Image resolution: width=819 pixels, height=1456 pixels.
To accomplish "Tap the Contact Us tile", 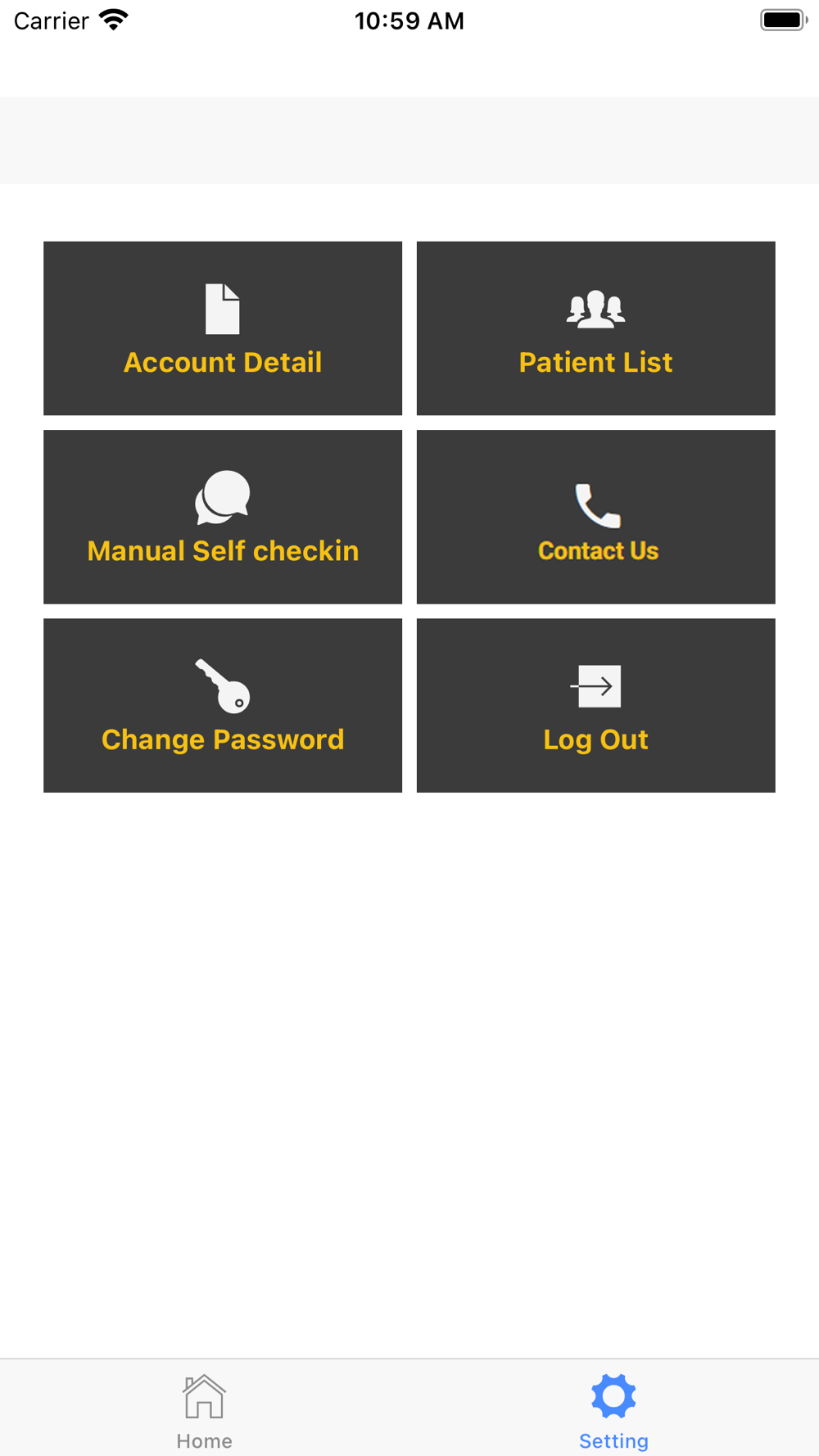I will tap(595, 517).
